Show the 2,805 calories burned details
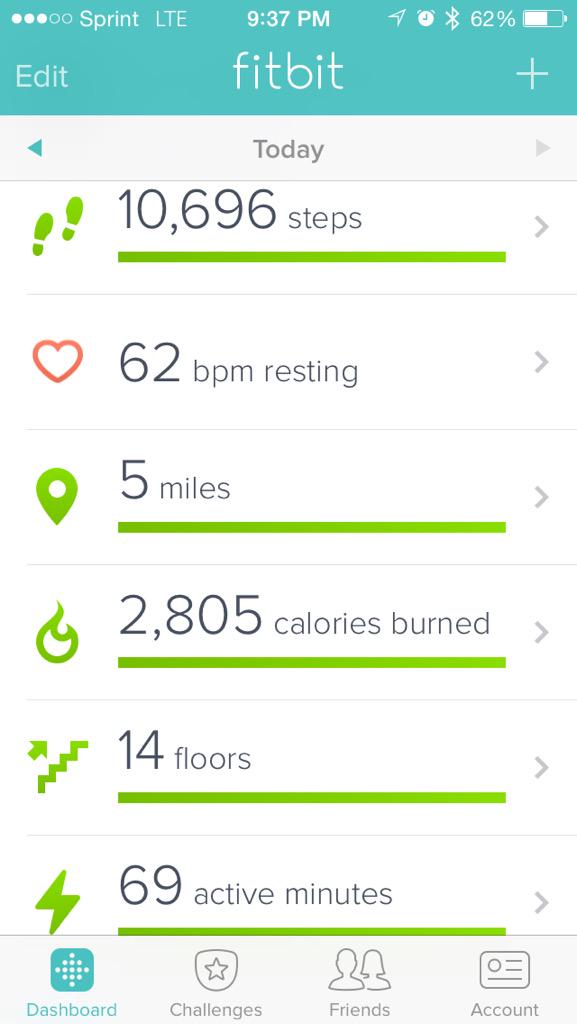The height and width of the screenshot is (1024, 577). 288,632
